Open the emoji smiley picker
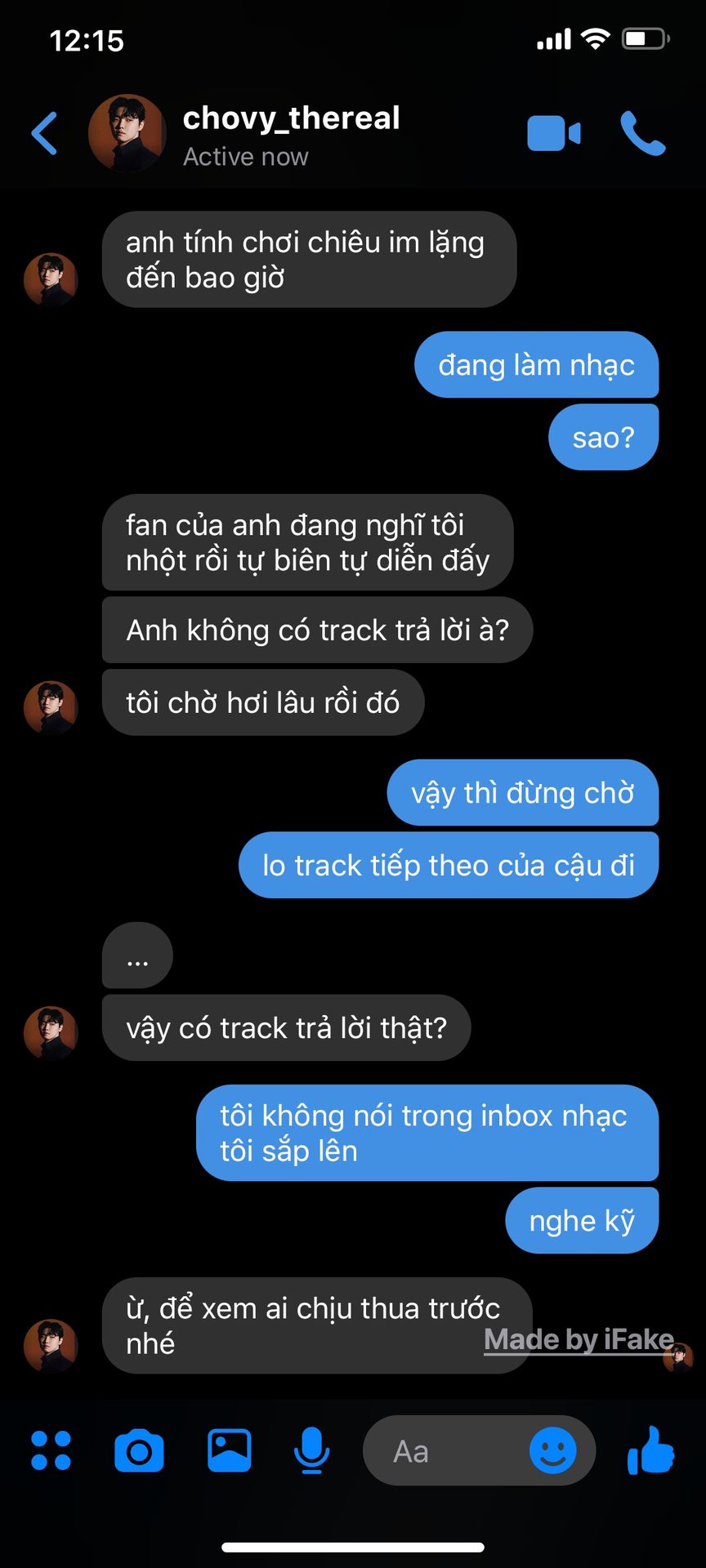 pos(553,1451)
